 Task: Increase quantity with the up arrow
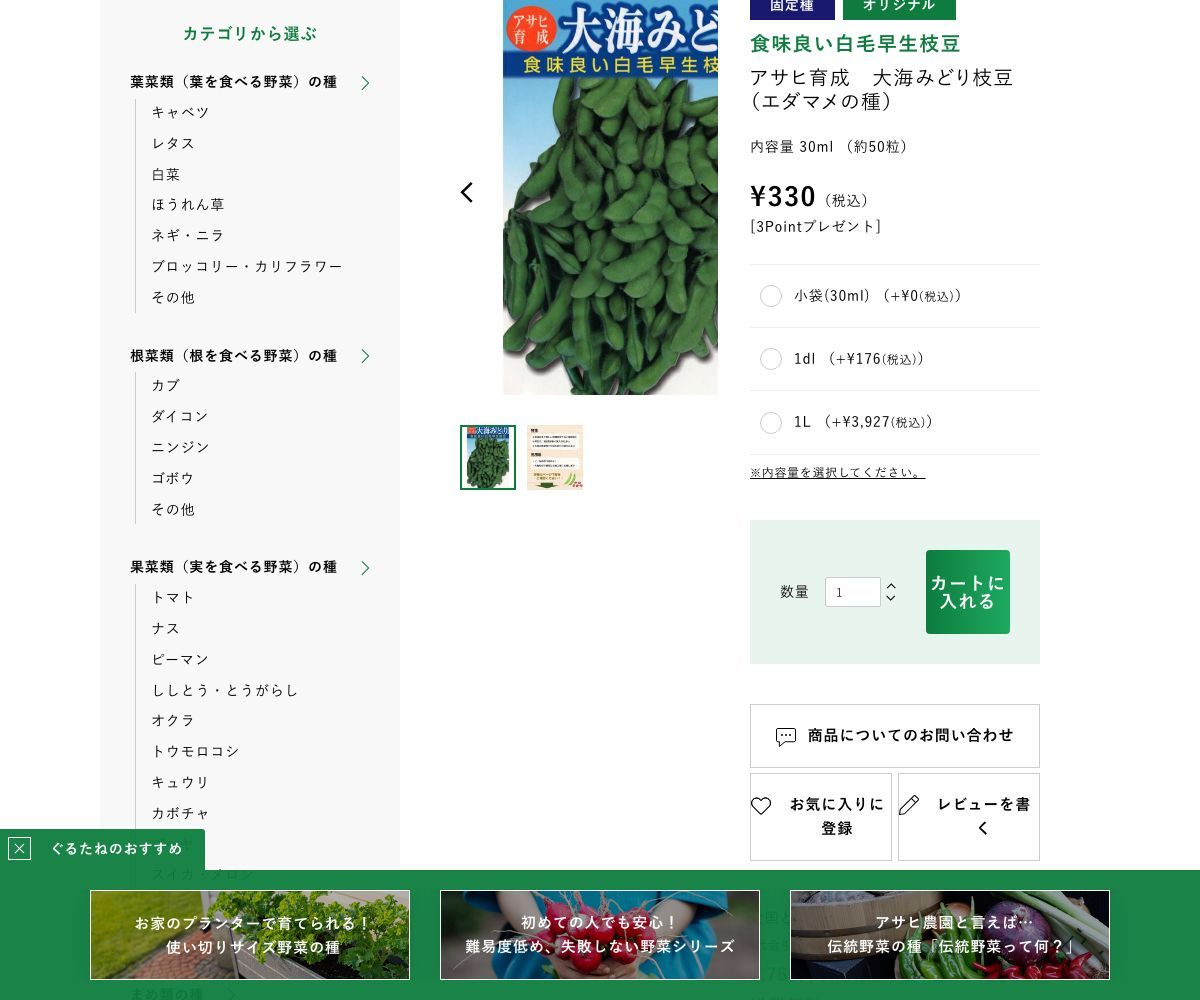click(x=891, y=586)
